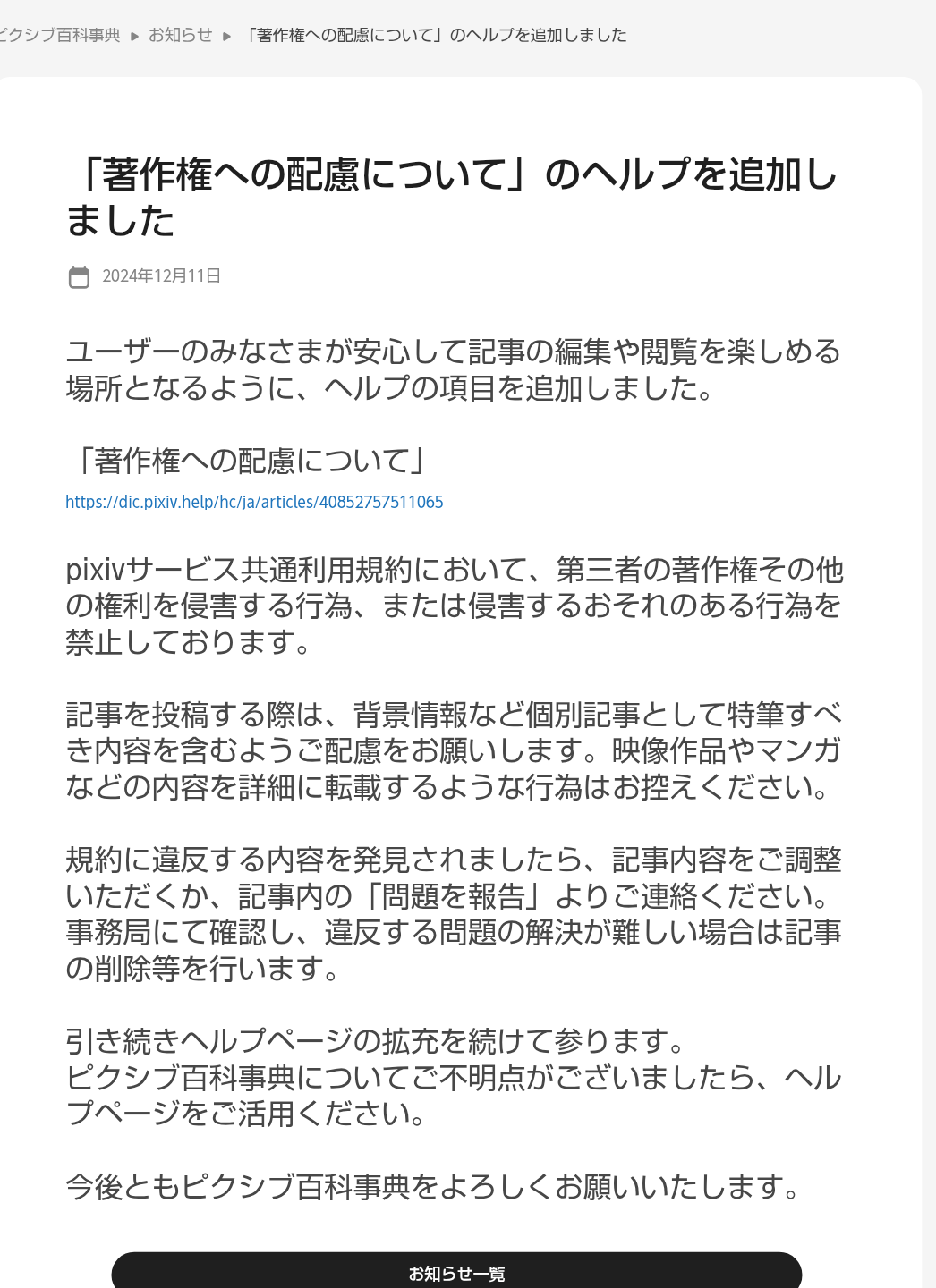Go to the お知らせ breadcrumb
This screenshot has width=936, height=1288.
[x=180, y=35]
